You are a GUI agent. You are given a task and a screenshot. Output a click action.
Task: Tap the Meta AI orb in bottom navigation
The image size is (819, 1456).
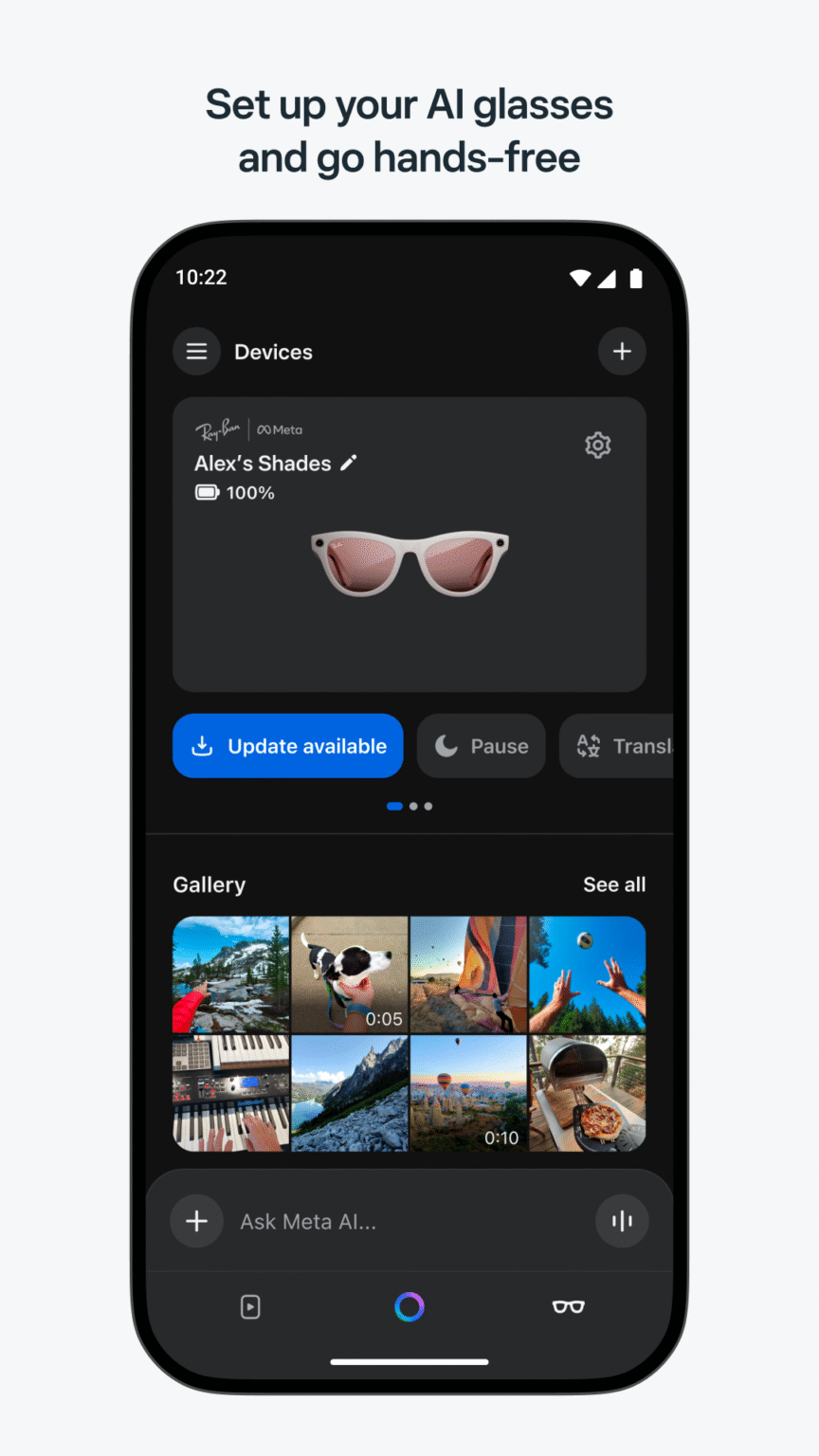point(409,1306)
